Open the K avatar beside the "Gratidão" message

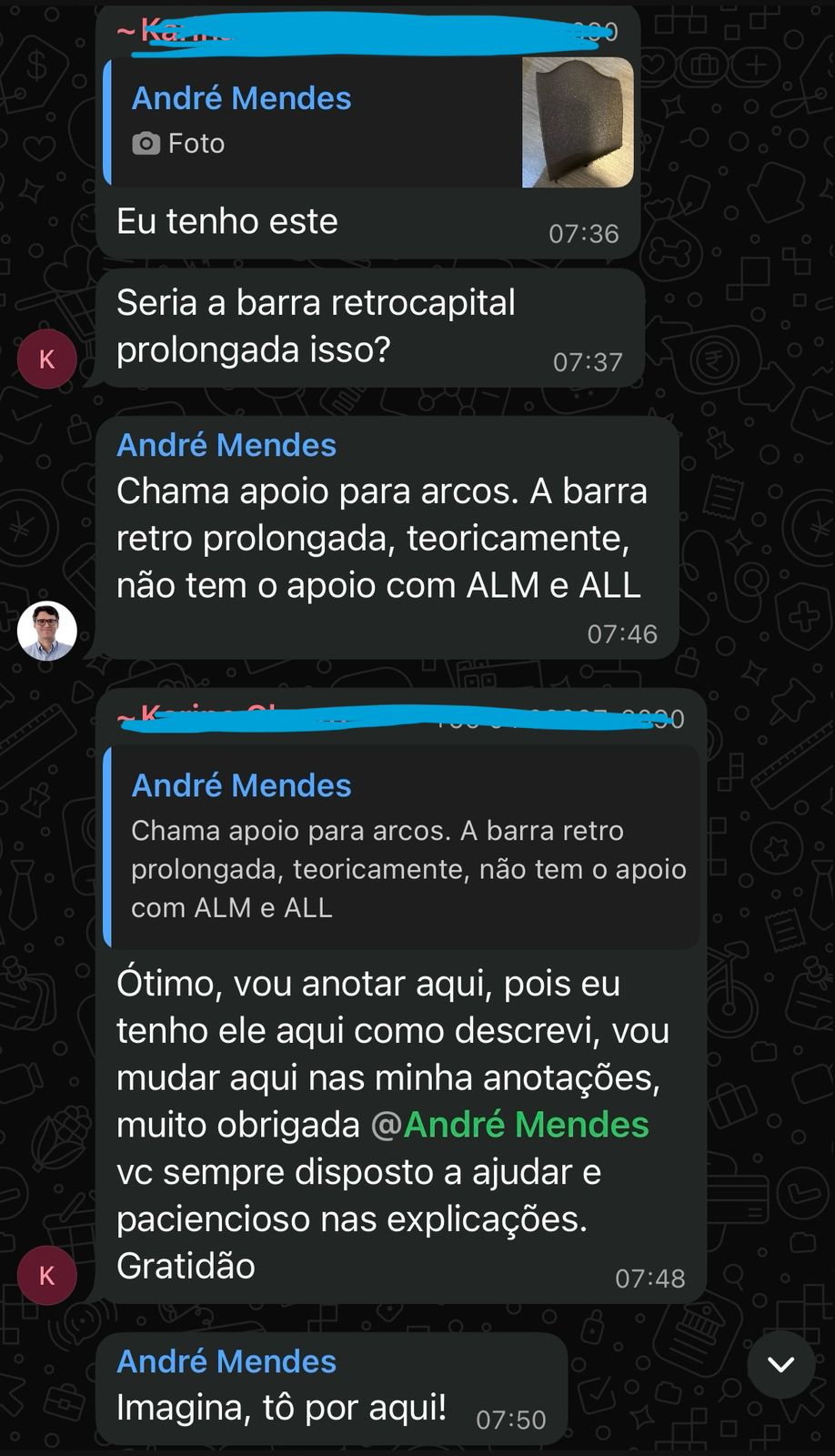point(47,1276)
